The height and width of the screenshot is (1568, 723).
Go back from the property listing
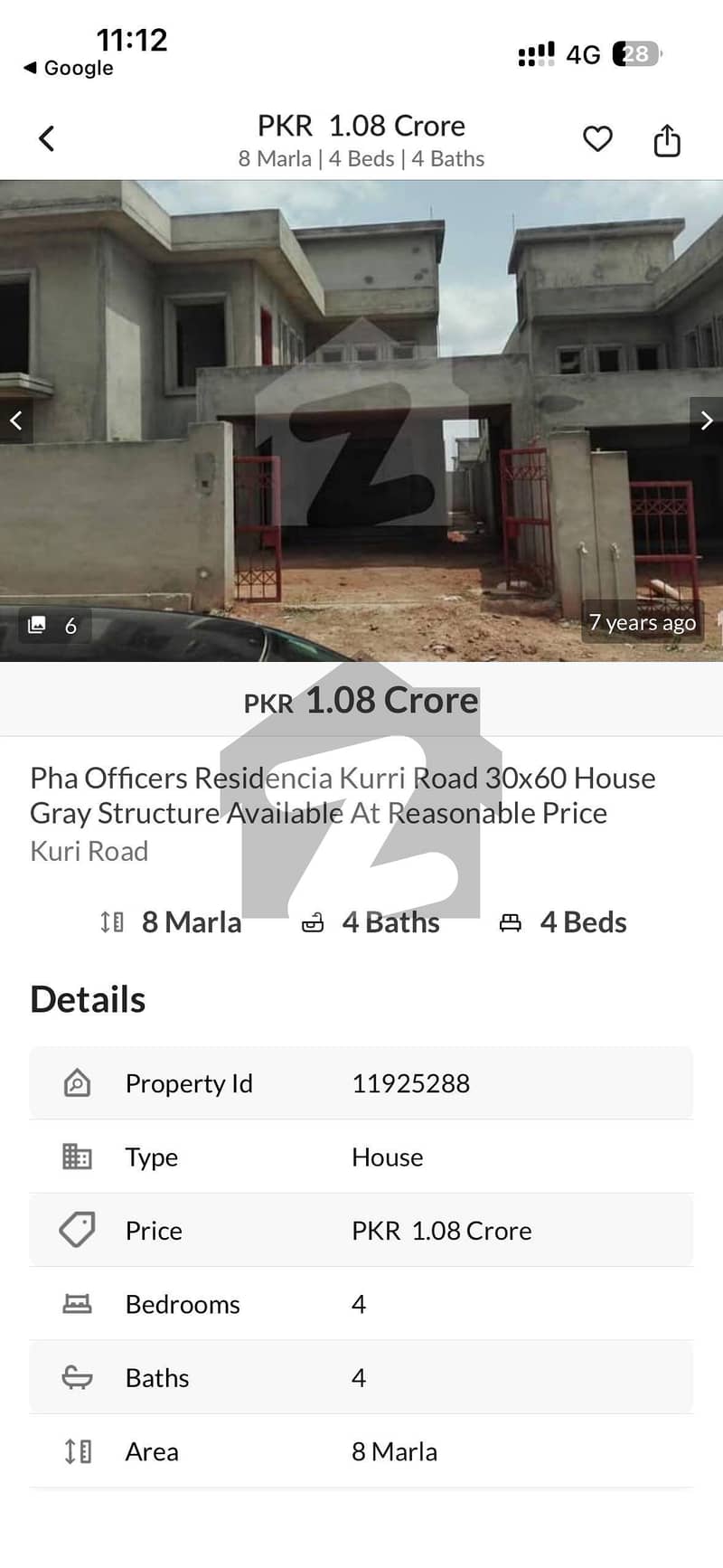click(x=47, y=138)
